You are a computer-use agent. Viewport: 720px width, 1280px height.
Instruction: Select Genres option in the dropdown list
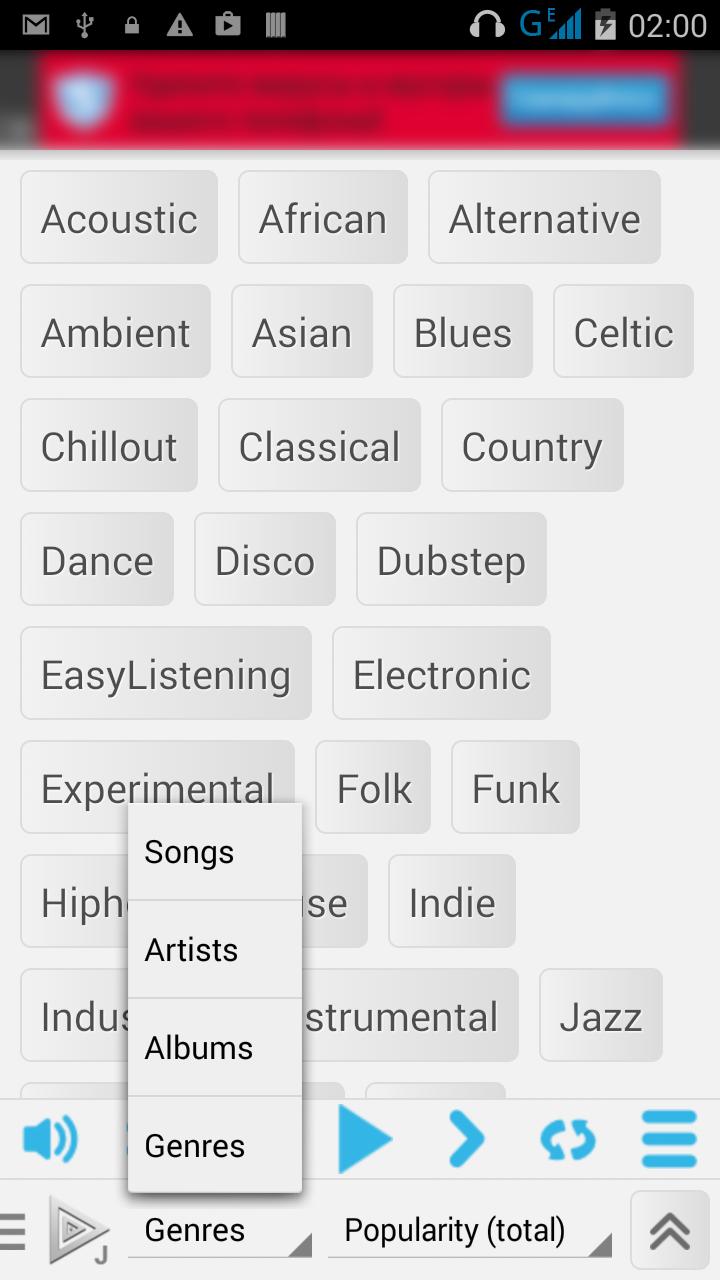[214, 1145]
